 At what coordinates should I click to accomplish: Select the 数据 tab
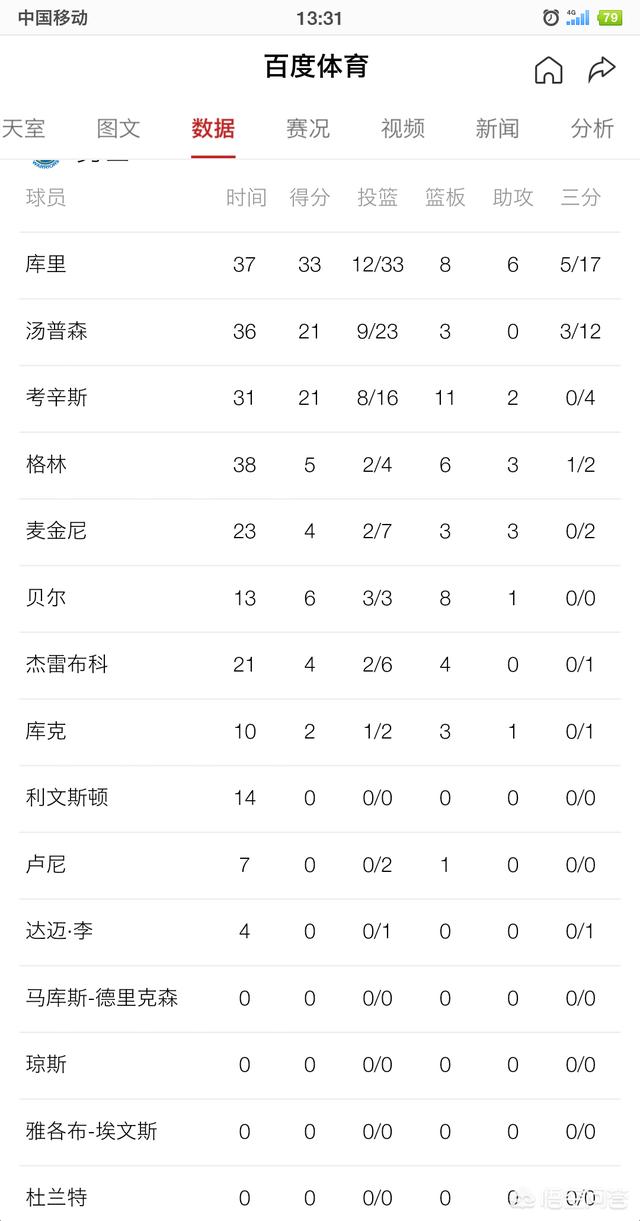pyautogui.click(x=213, y=128)
